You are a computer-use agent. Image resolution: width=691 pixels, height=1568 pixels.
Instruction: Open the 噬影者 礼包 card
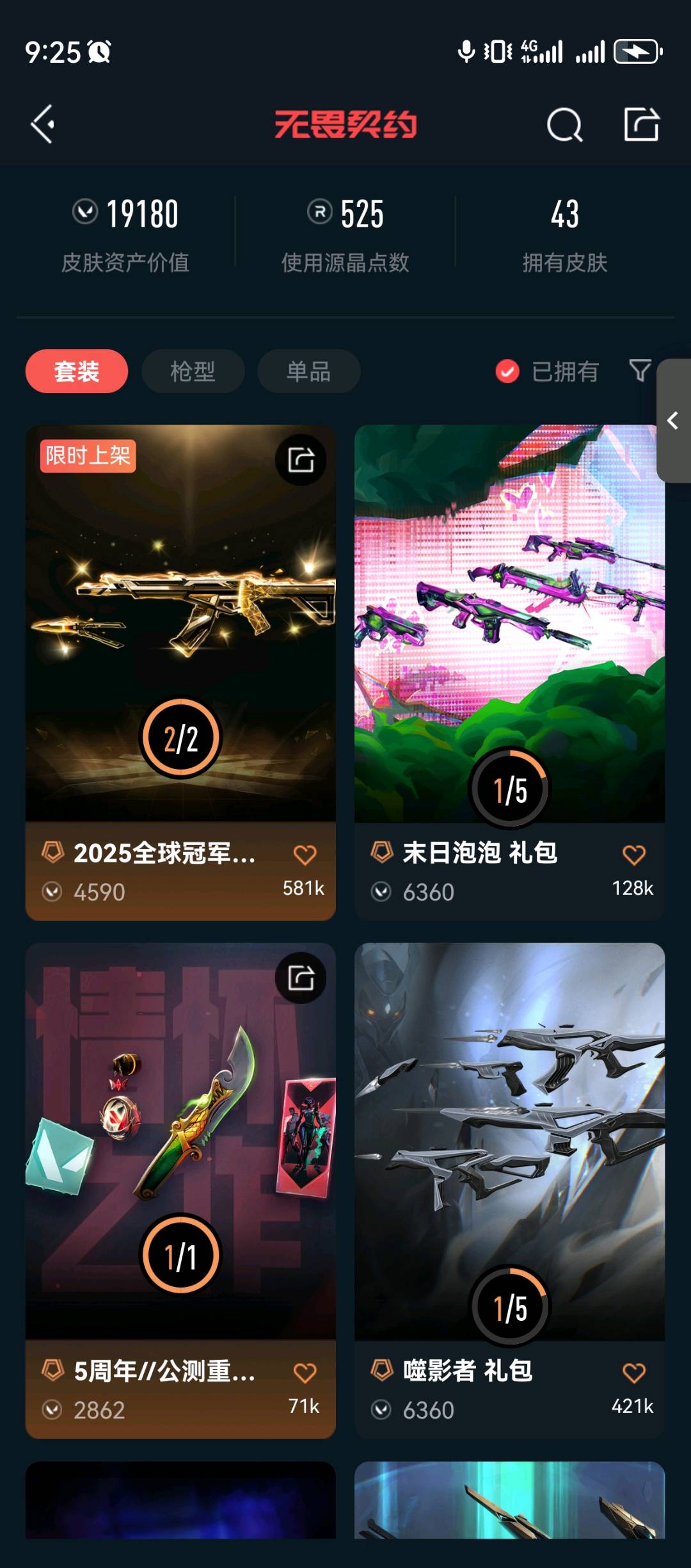click(x=509, y=1146)
